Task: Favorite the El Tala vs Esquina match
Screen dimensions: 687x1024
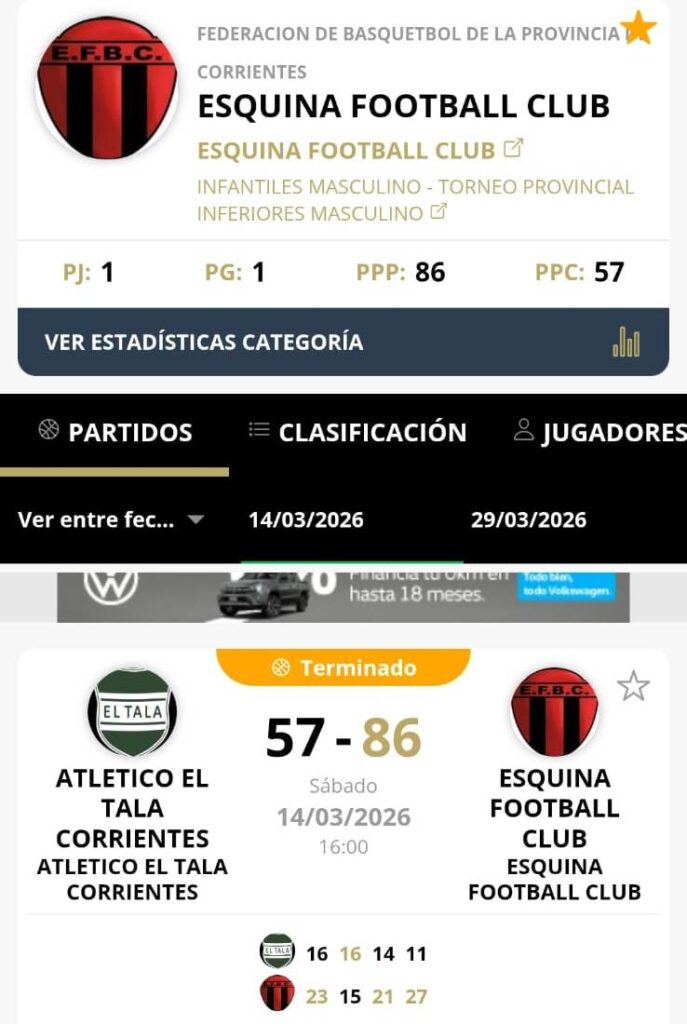Action: (633, 686)
